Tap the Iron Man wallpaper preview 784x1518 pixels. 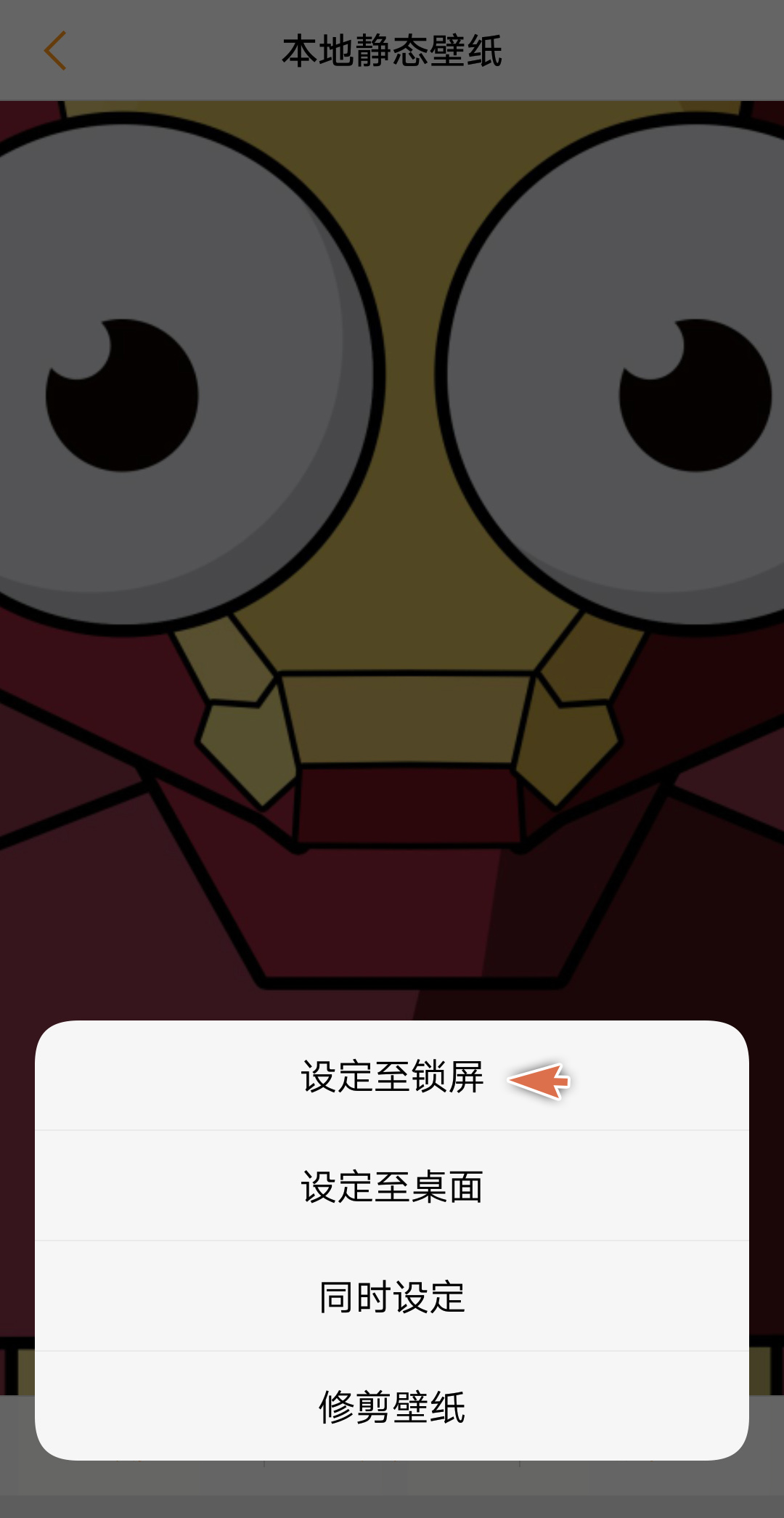click(392, 508)
